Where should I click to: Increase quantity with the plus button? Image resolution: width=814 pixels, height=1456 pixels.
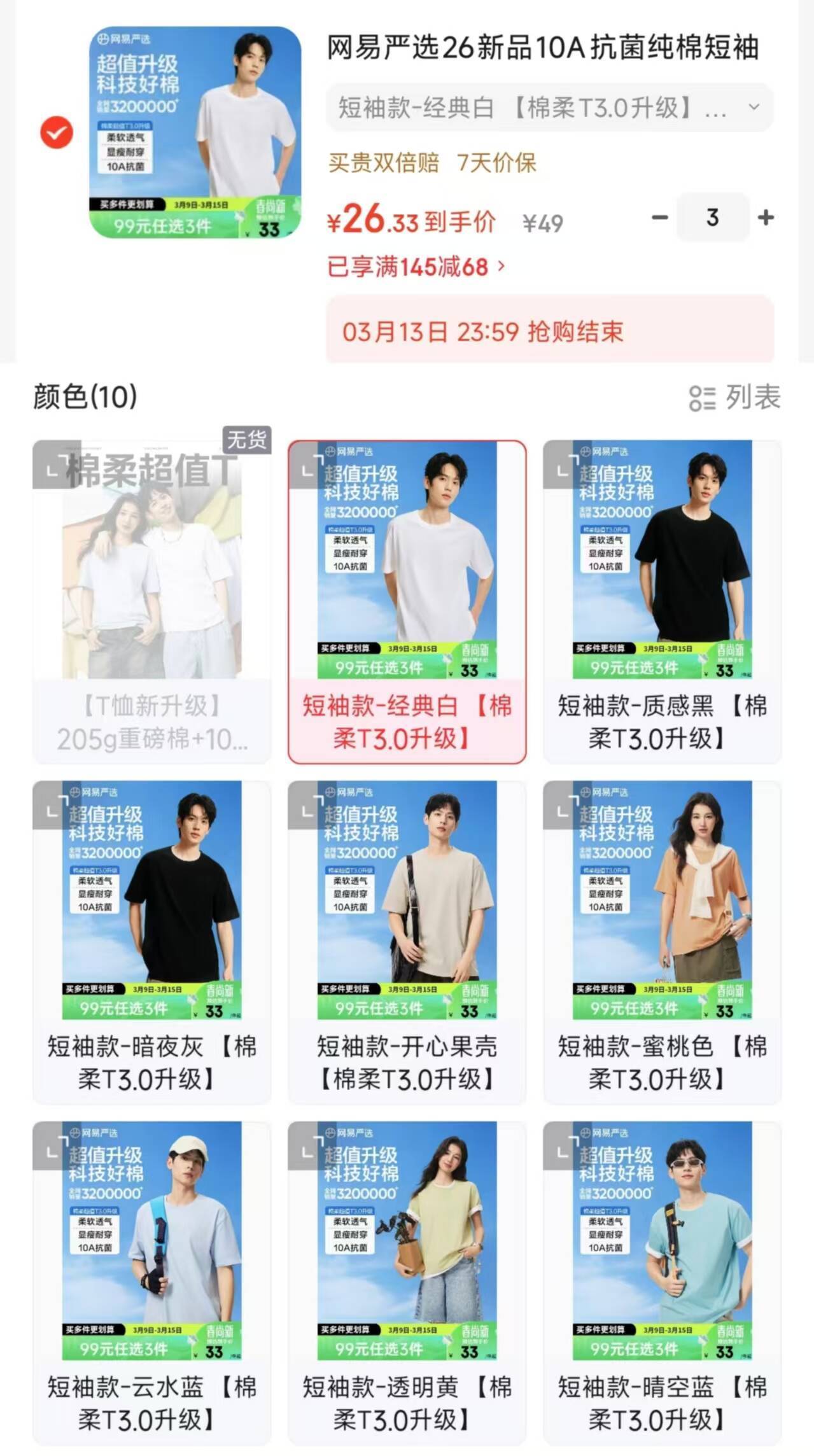click(x=766, y=218)
